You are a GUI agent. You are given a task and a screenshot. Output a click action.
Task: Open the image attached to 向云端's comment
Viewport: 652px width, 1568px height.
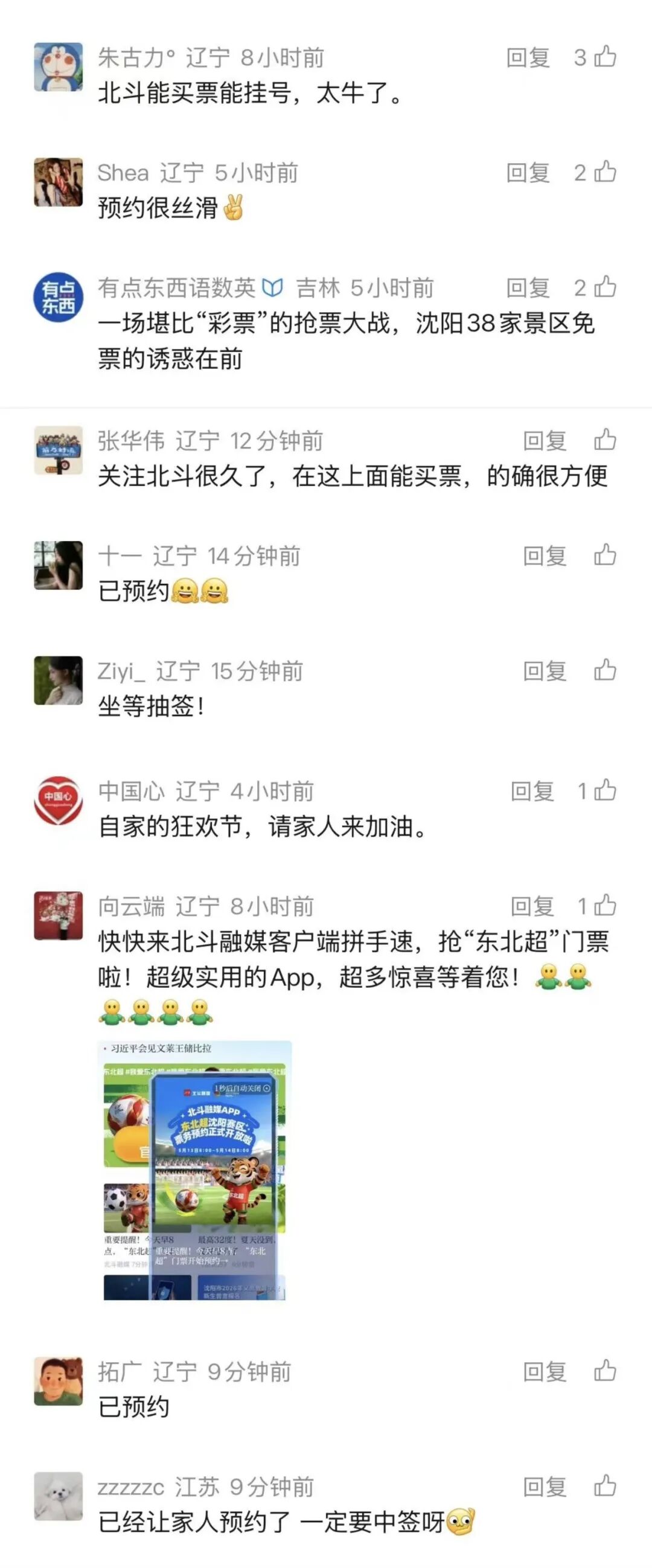[195, 1171]
